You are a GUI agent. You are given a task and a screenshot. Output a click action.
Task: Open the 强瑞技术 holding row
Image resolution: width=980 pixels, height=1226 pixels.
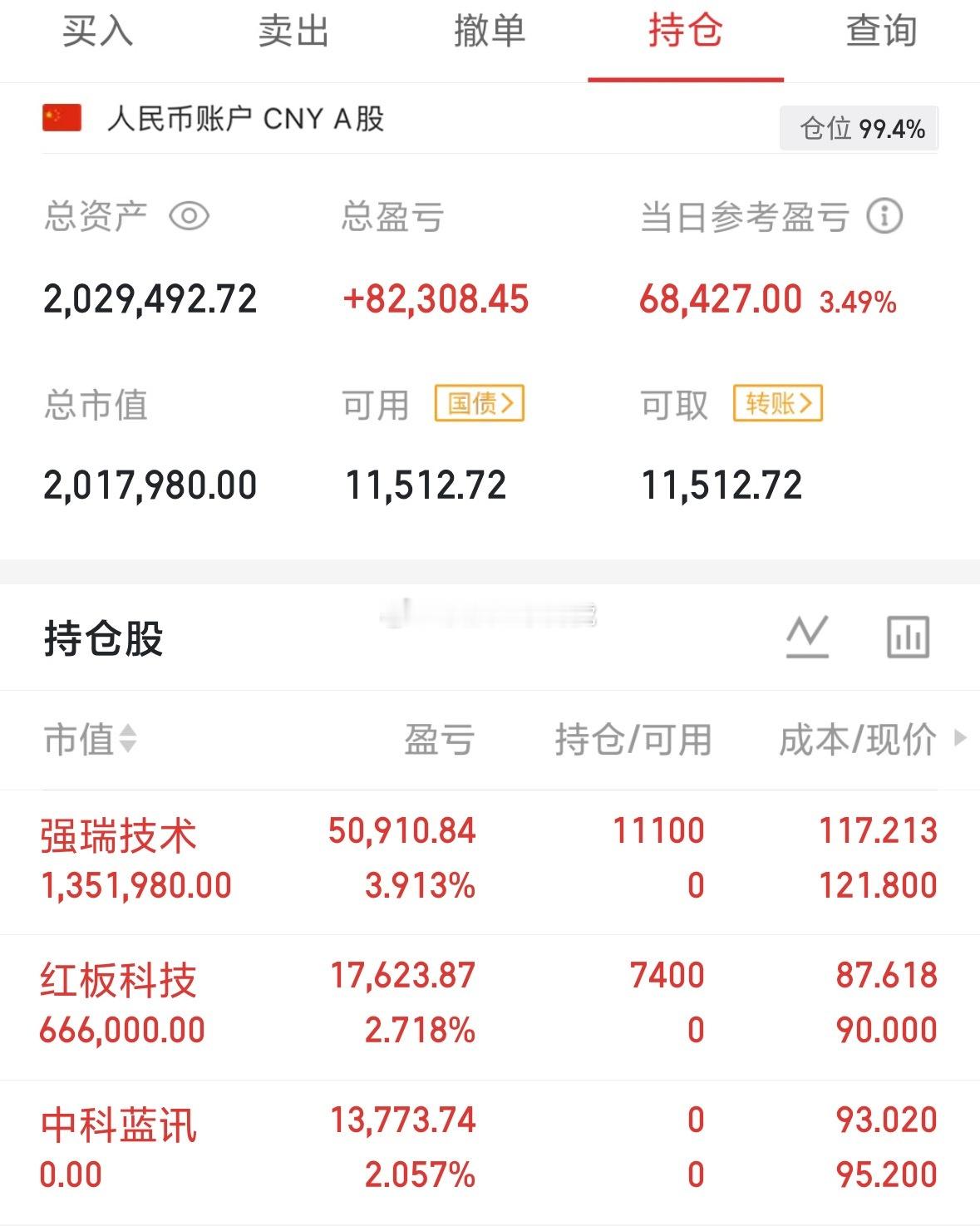pyautogui.click(x=490, y=862)
